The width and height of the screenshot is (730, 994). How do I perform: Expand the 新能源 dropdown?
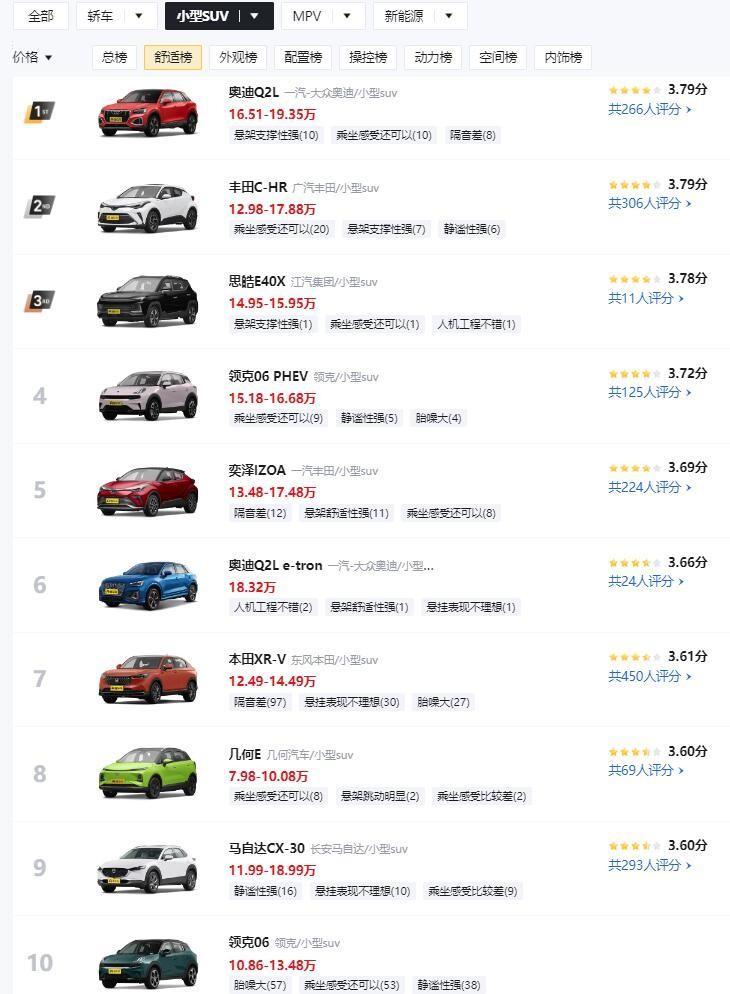tap(449, 16)
